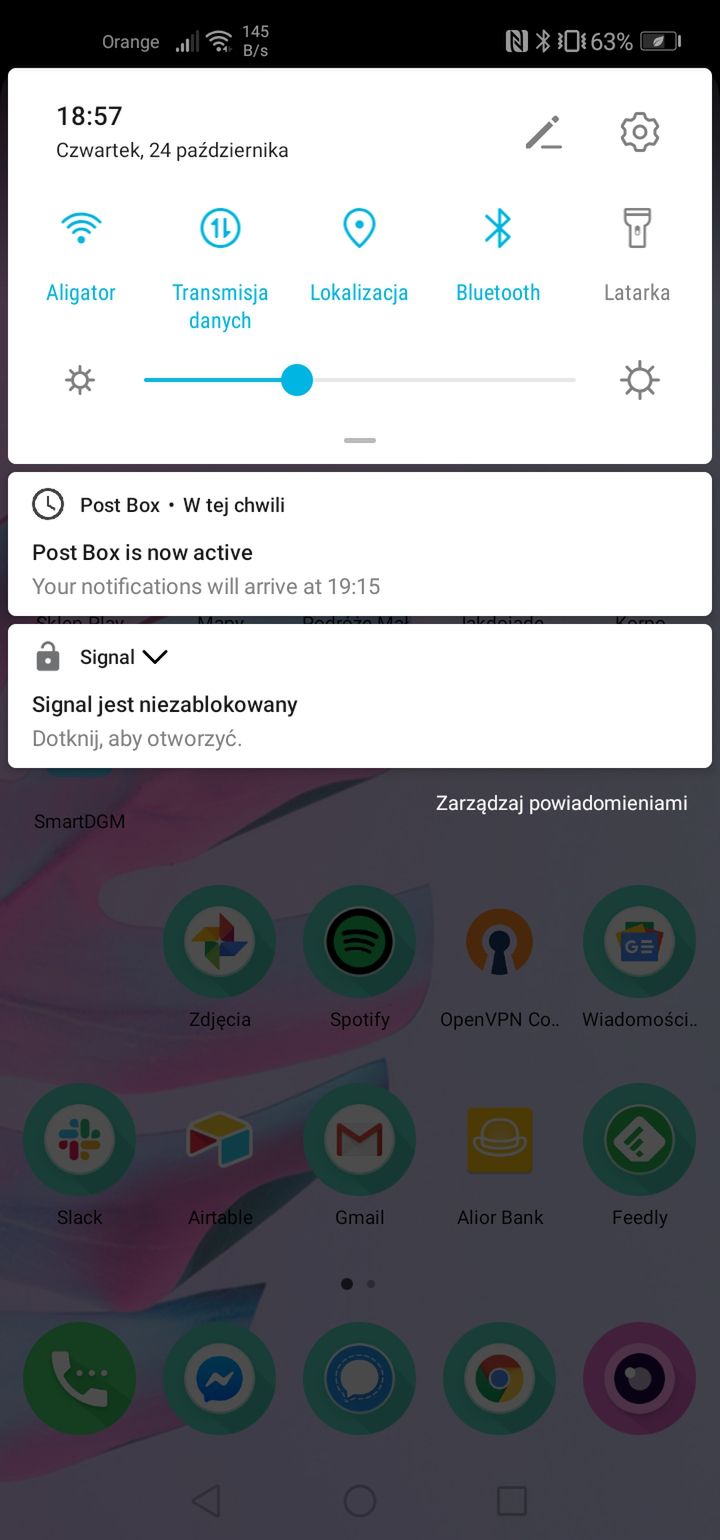Toggle Bluetooth off

[x=498, y=229]
